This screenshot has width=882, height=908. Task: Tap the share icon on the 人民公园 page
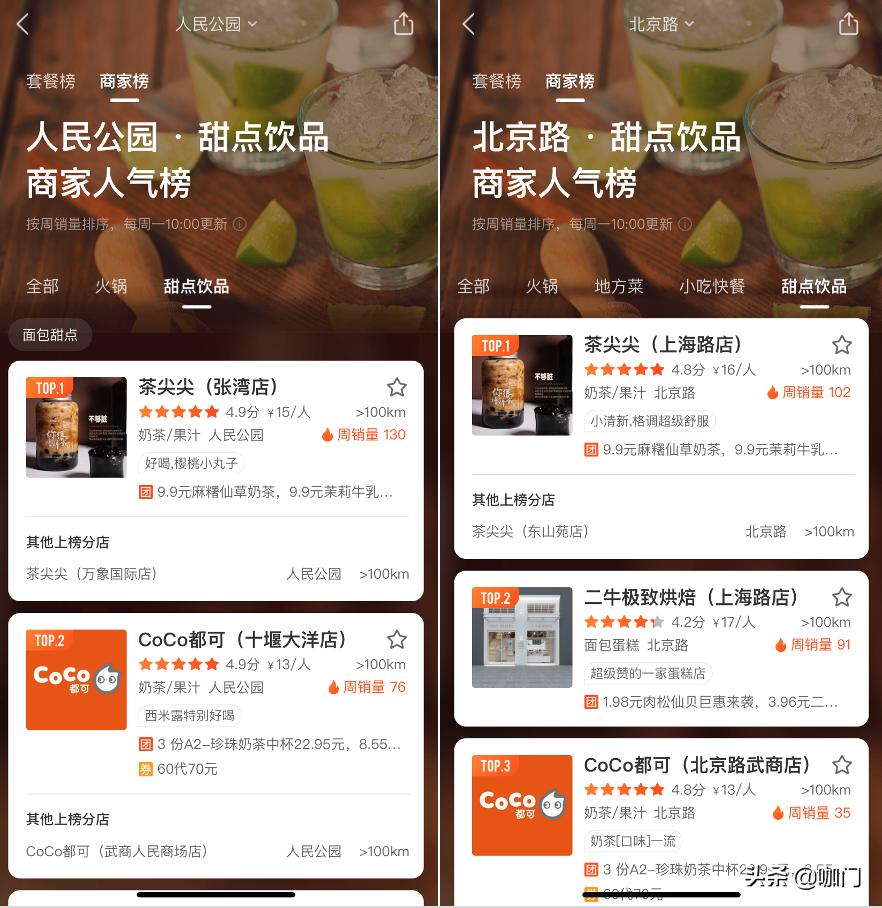point(403,23)
